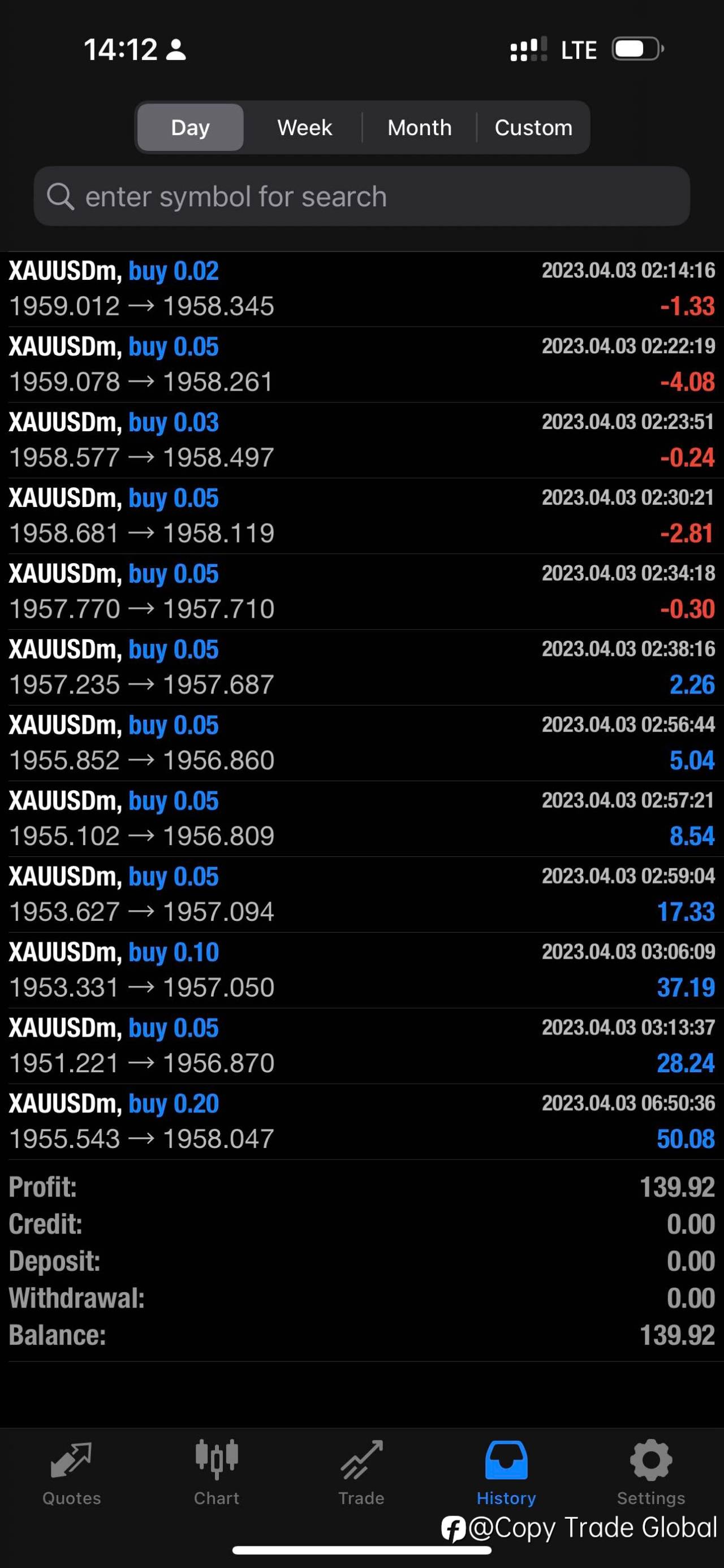This screenshot has height=1568, width=724.
Task: Open the Settings tab
Action: [652, 1472]
